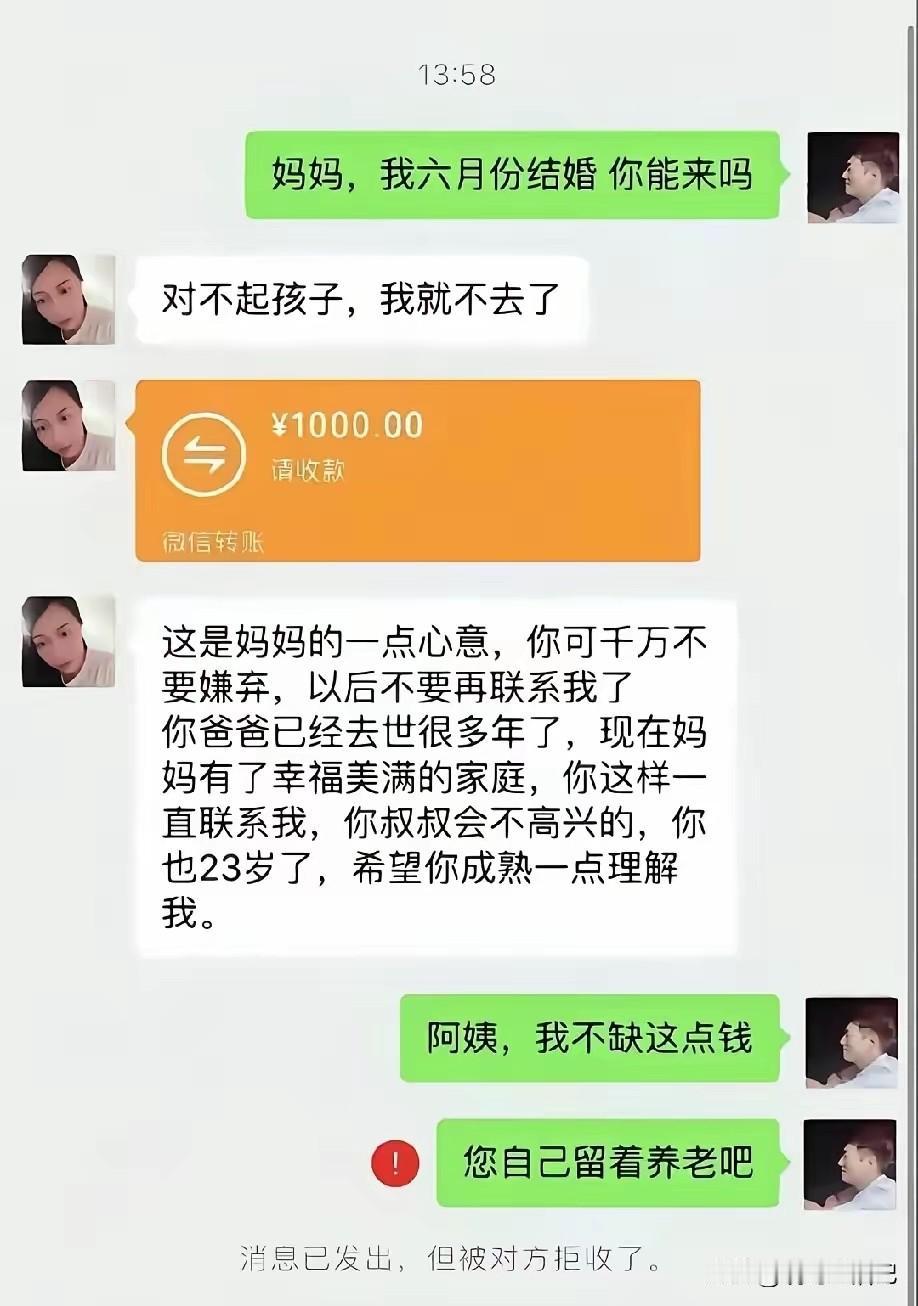Tap the son's avatar next to the wedding invitation message
Viewport: 918px width, 1306px height.
pyautogui.click(x=851, y=177)
